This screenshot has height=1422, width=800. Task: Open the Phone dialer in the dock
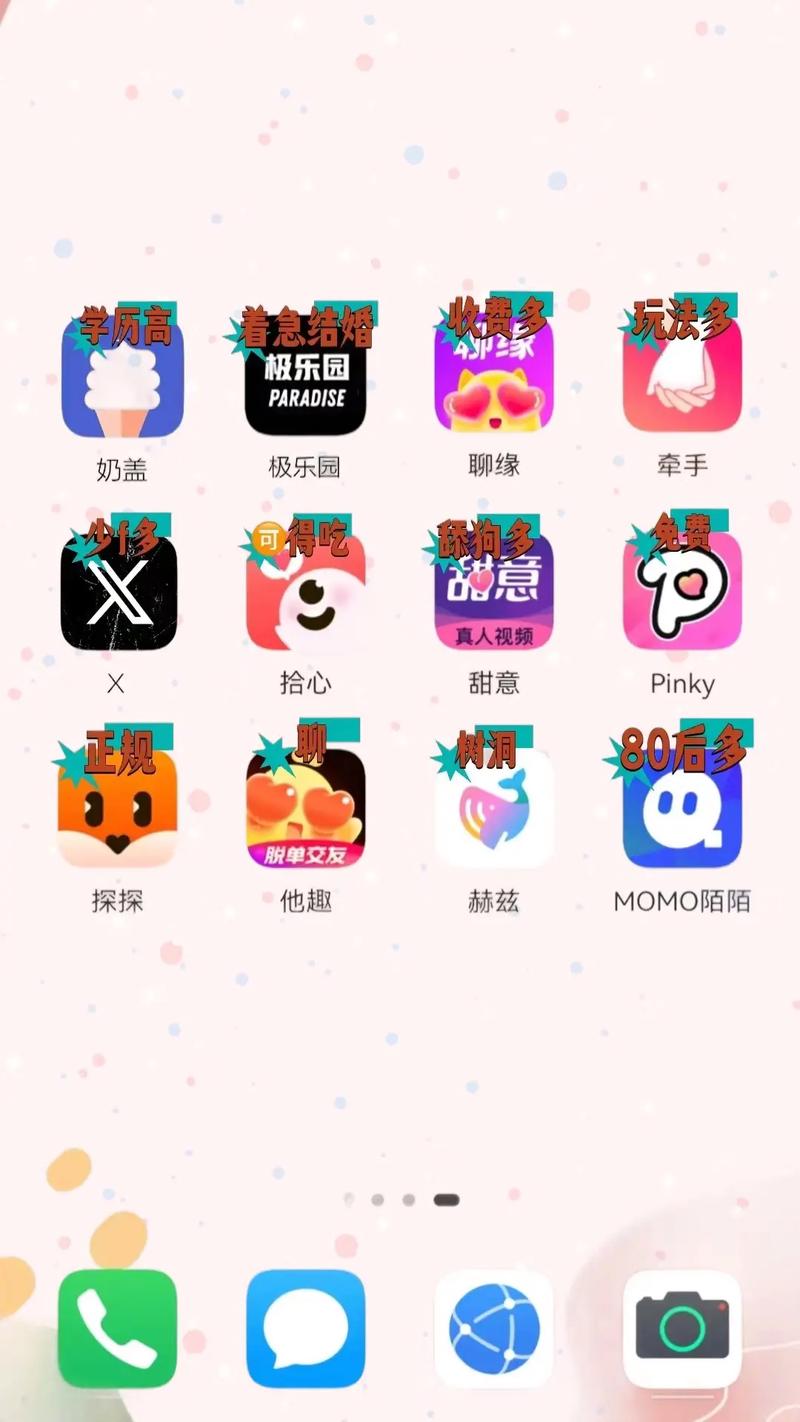pos(118,1328)
